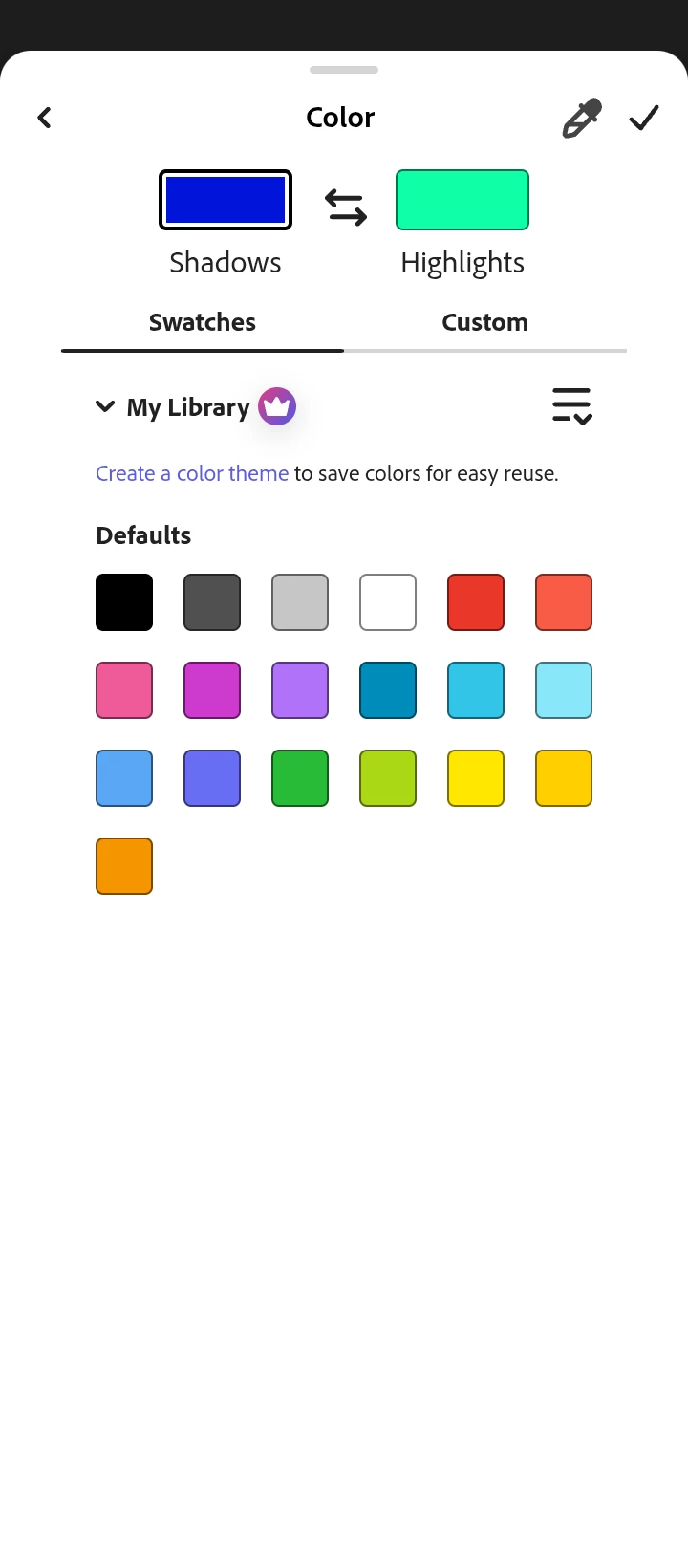The width and height of the screenshot is (688, 1568).
Task: Open the Create a color theme link
Action: point(192,473)
